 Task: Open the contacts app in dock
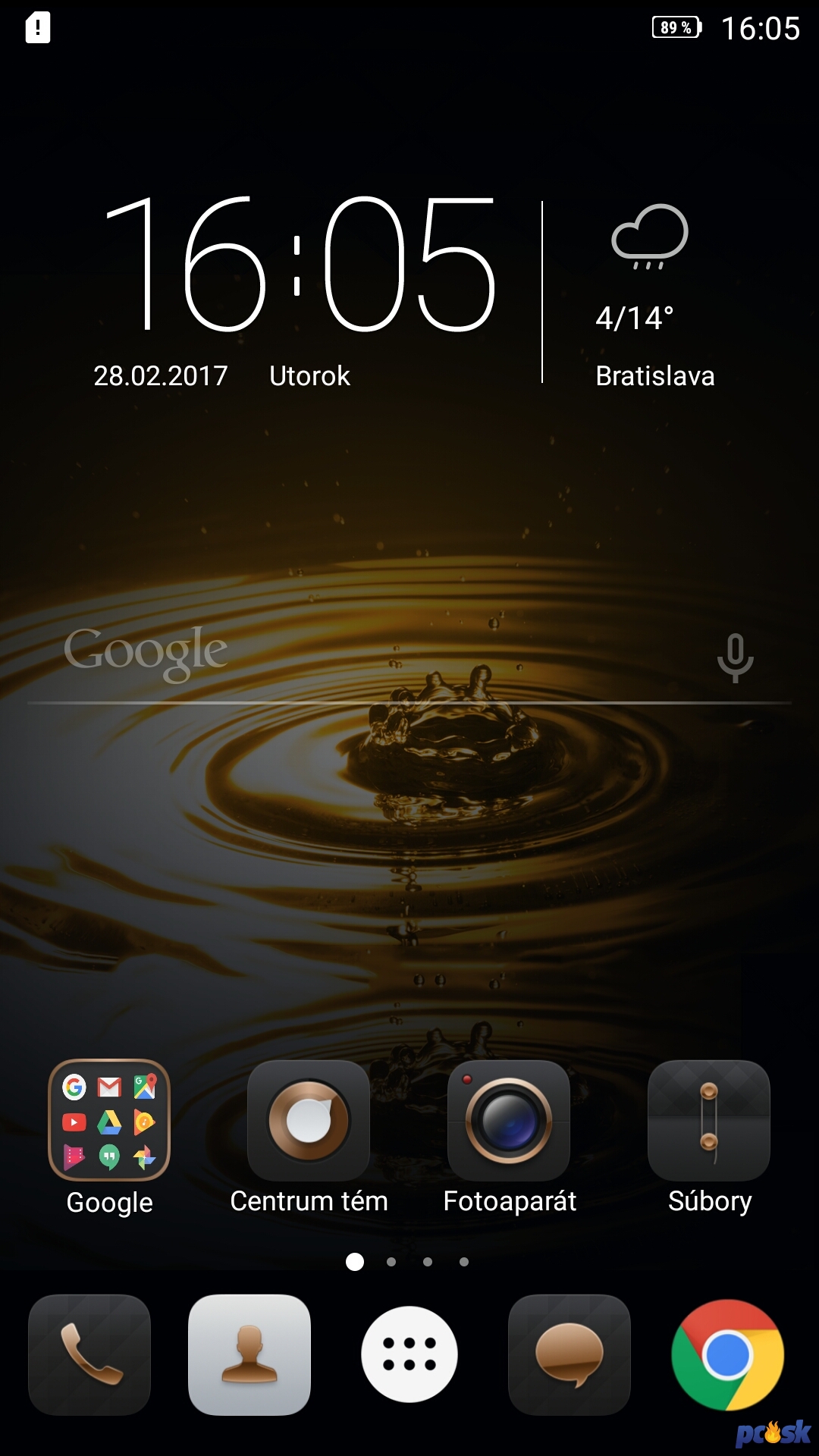pos(249,1354)
